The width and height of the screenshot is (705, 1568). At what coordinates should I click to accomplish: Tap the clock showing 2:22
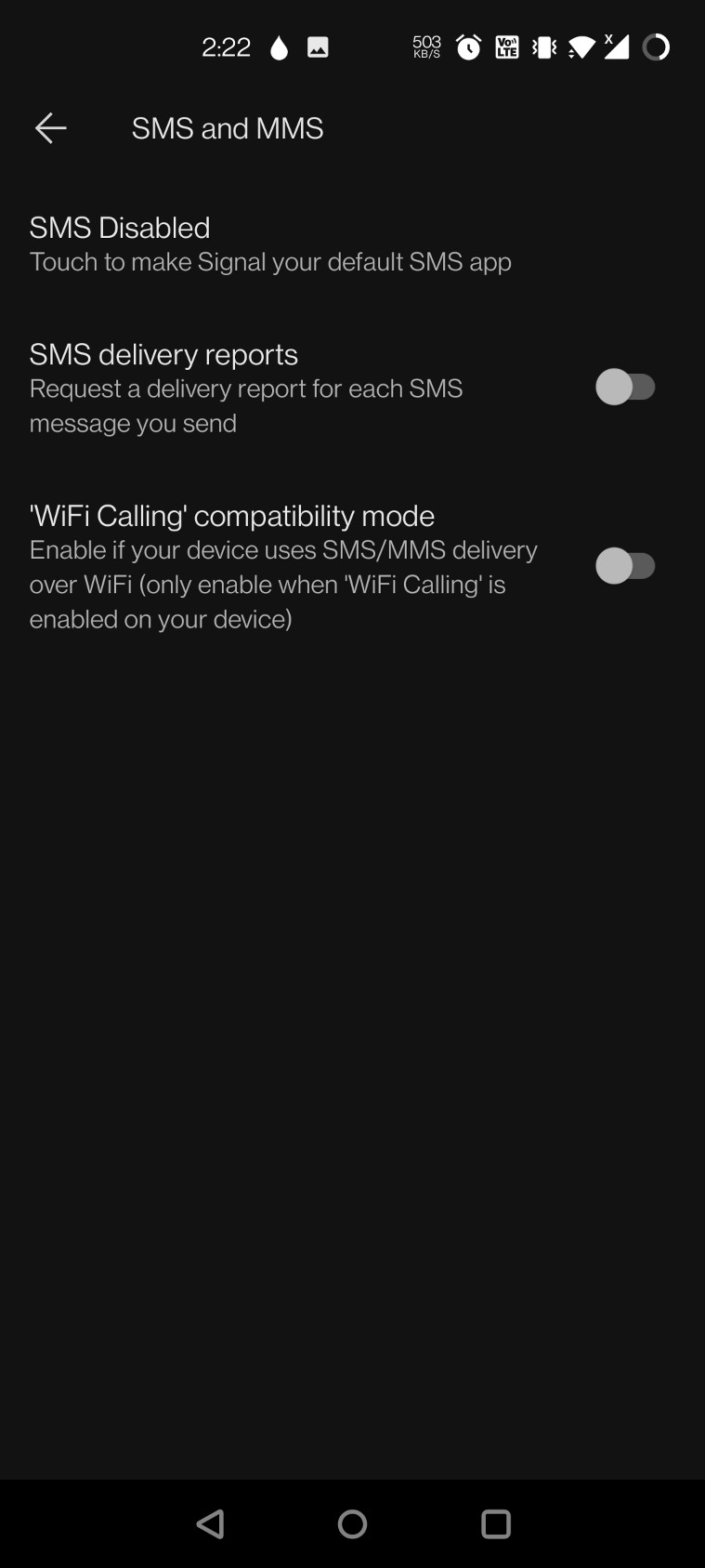[x=225, y=46]
